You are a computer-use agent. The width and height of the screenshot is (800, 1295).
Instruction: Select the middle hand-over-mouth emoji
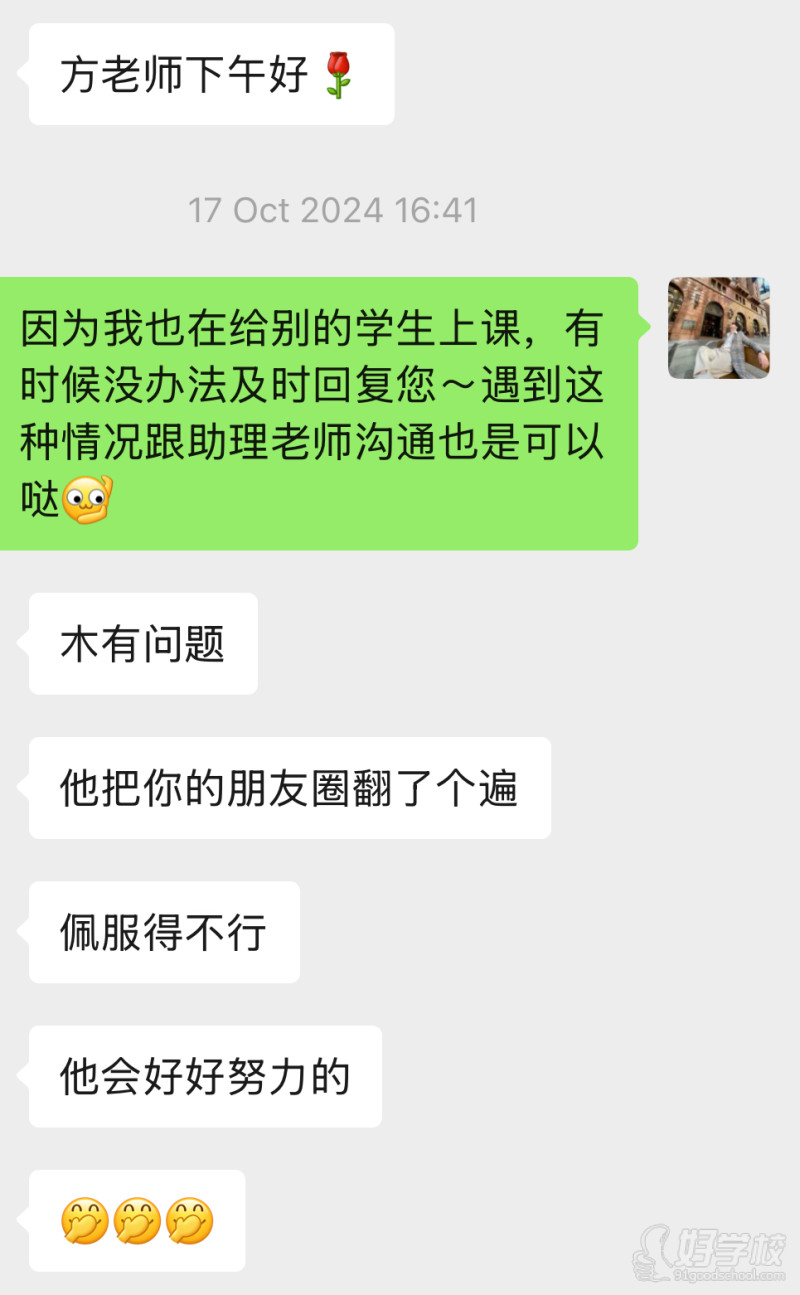point(137,1220)
